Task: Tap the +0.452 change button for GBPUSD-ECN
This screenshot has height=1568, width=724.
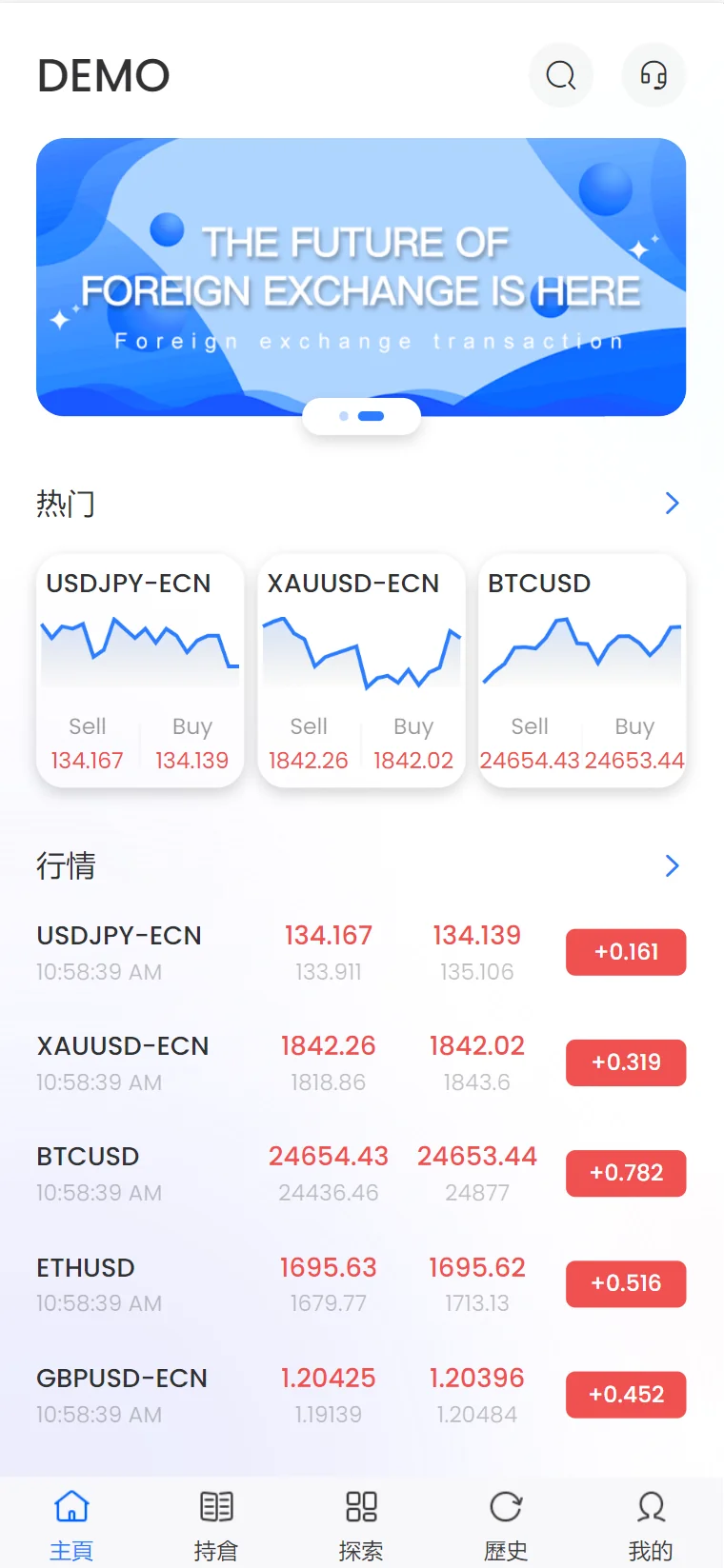Action: 626,1395
